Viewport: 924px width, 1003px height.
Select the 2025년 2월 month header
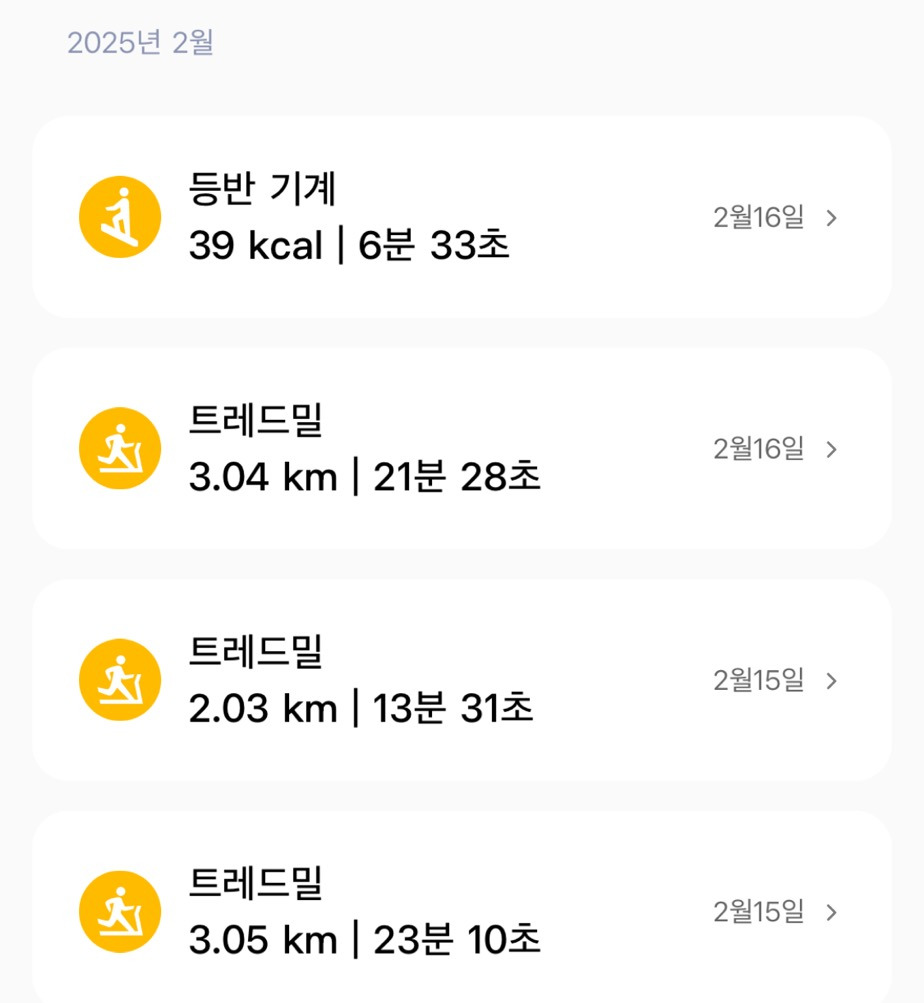[x=141, y=44]
